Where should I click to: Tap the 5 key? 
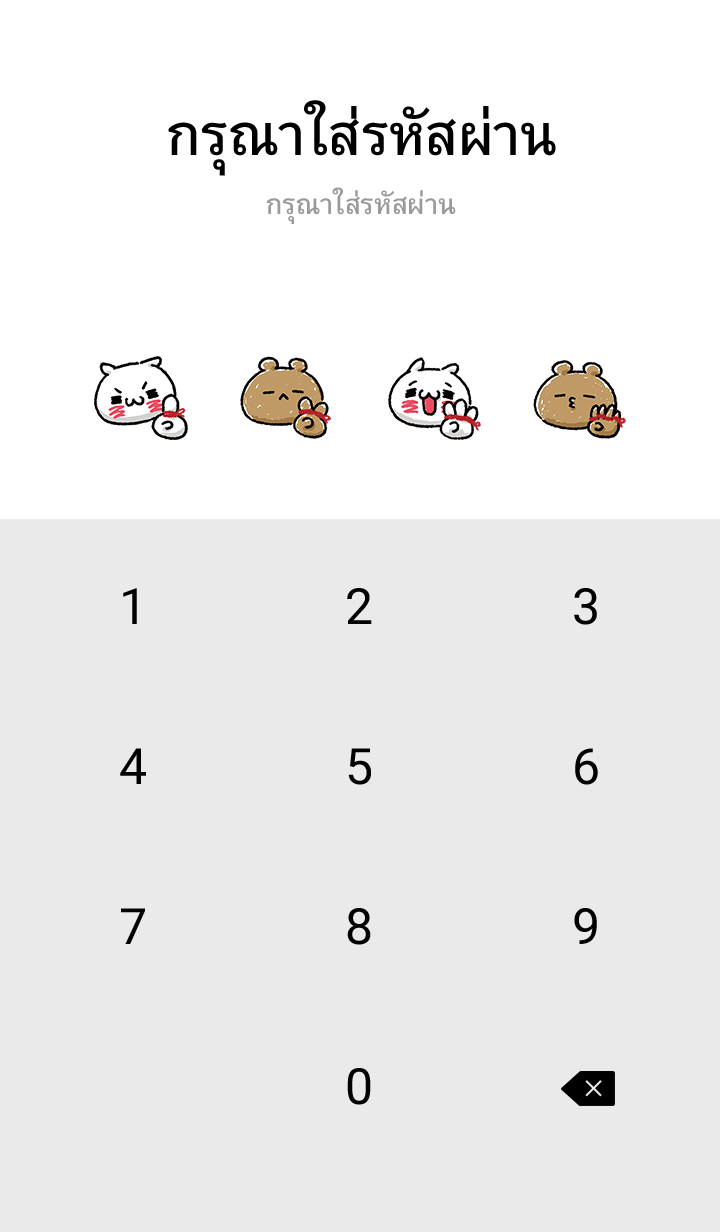(359, 767)
